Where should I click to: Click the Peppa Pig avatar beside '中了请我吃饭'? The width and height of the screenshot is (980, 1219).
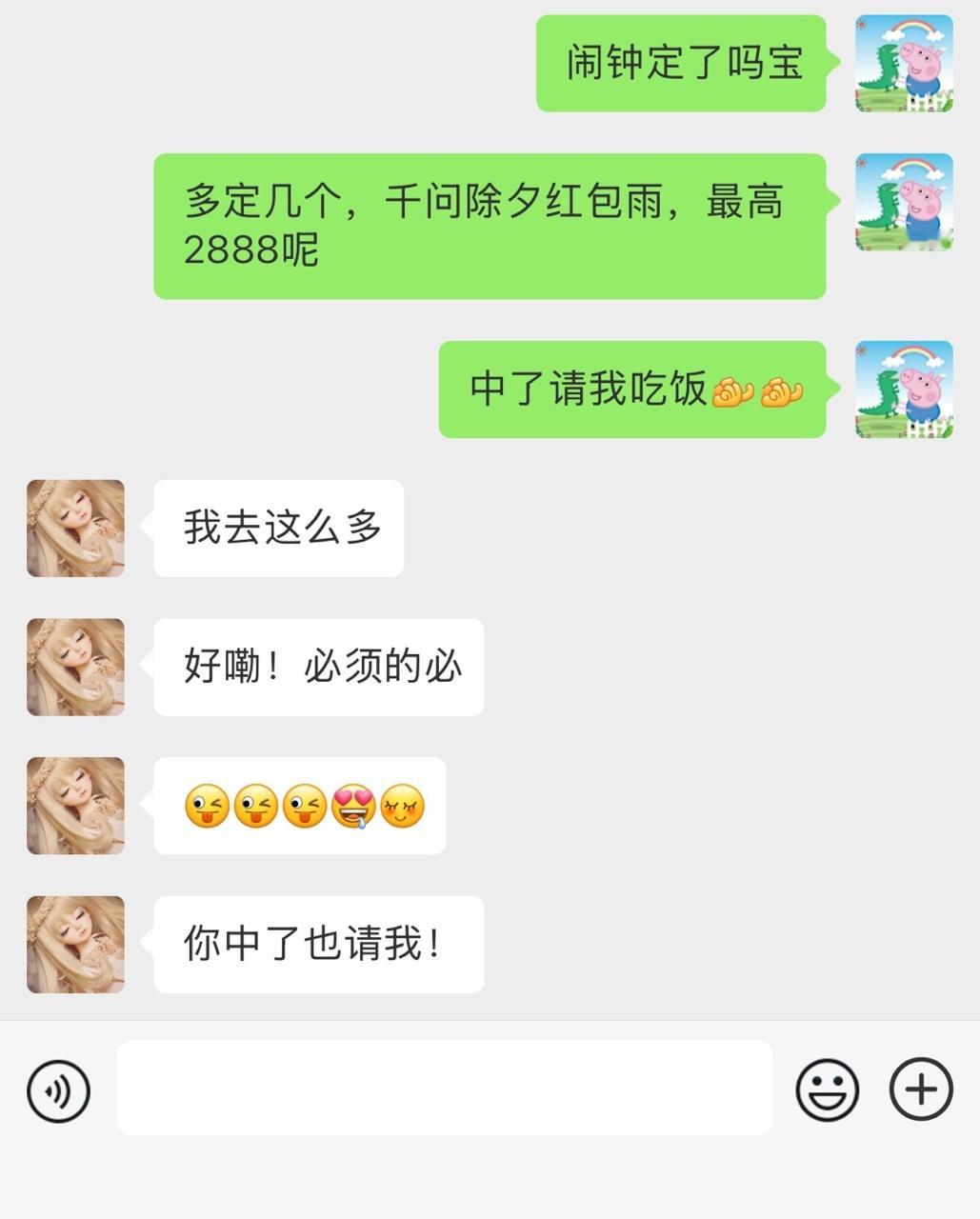[903, 389]
